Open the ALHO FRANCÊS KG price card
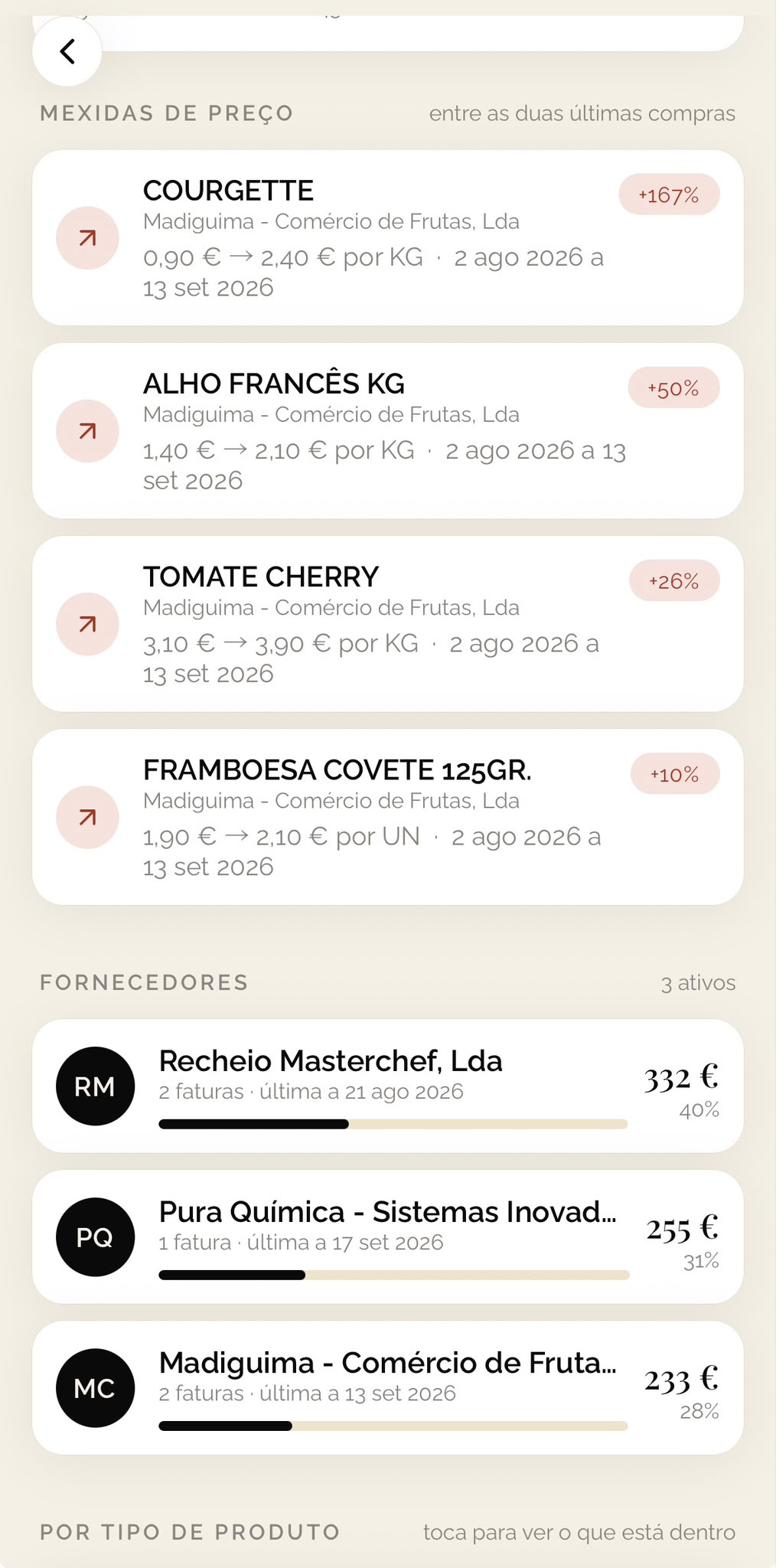The width and height of the screenshot is (784, 1568). pyautogui.click(x=388, y=431)
